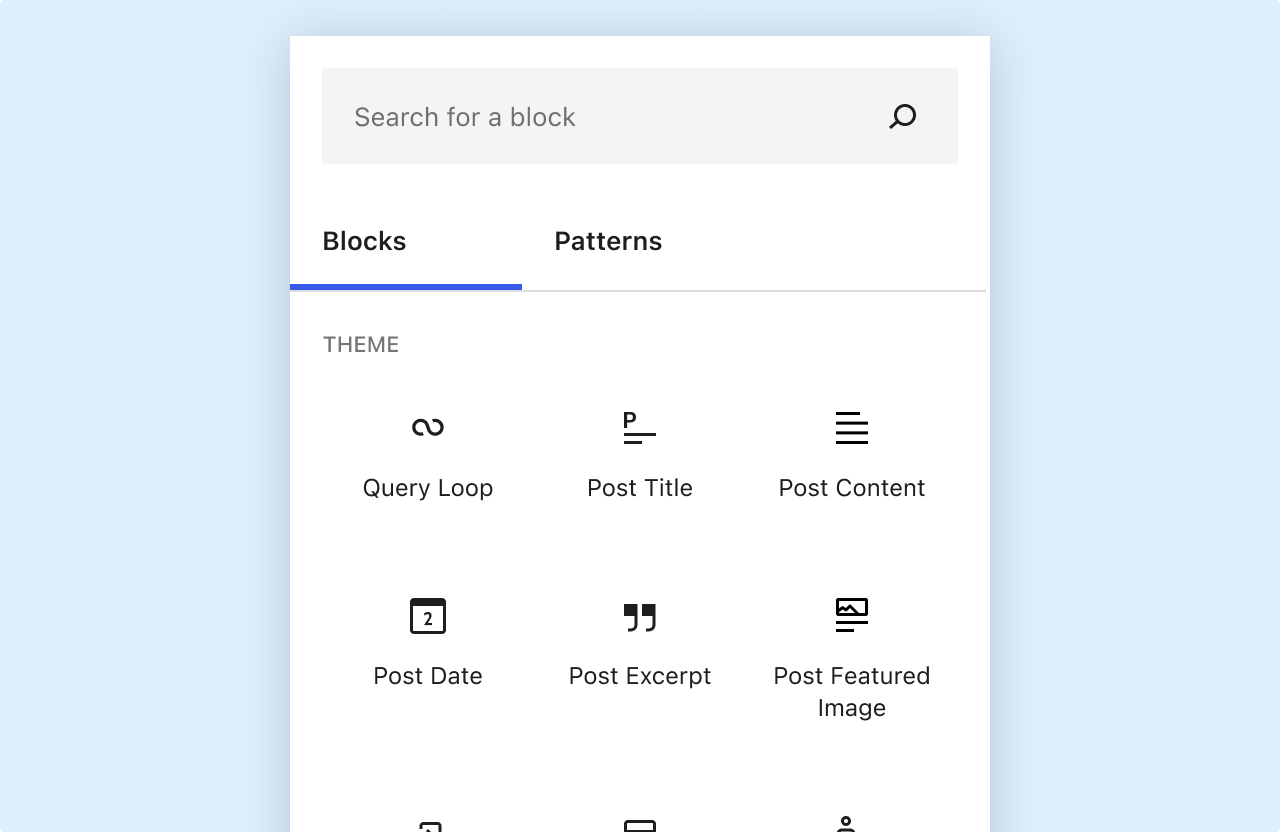The image size is (1280, 832).
Task: Tap the magnifier search icon
Action: point(902,116)
